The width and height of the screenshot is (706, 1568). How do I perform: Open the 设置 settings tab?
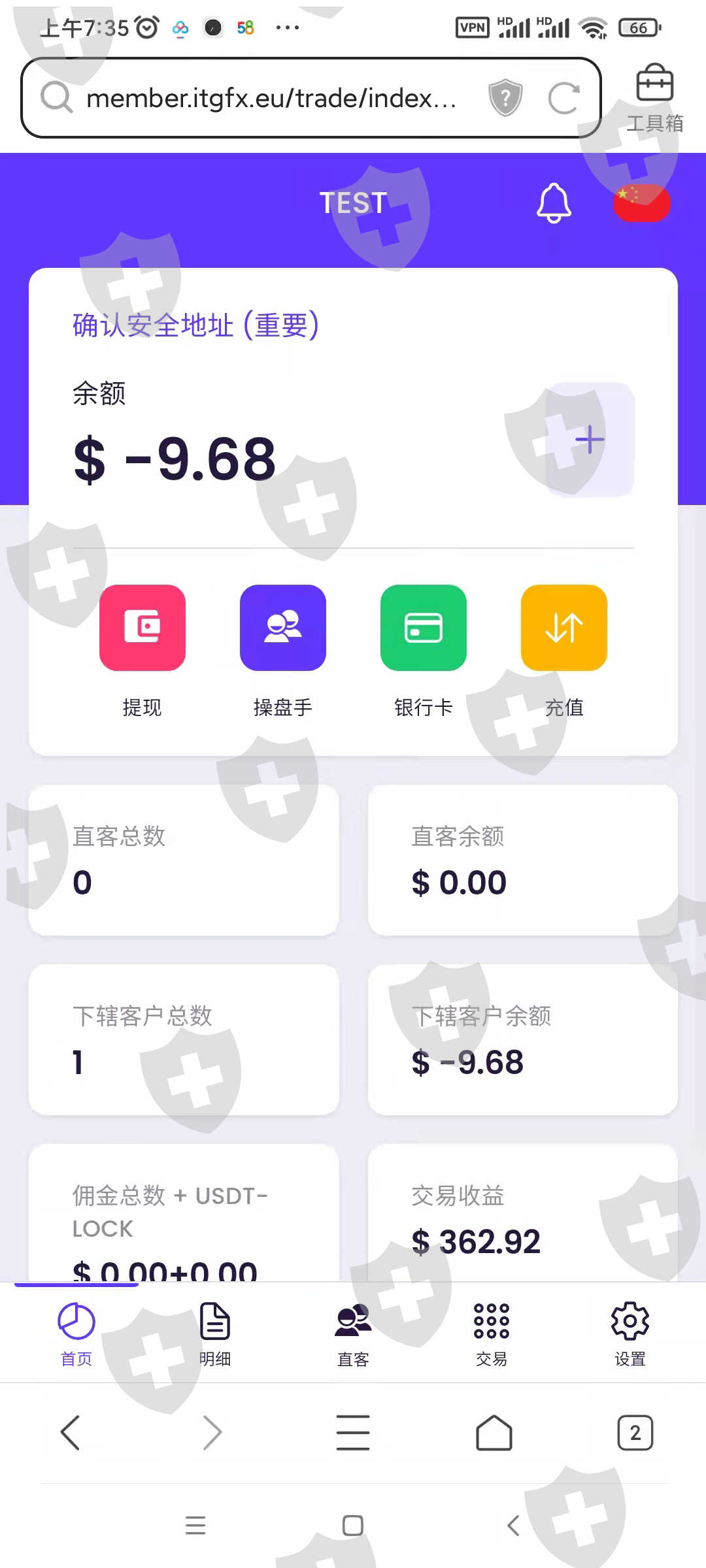click(630, 1334)
